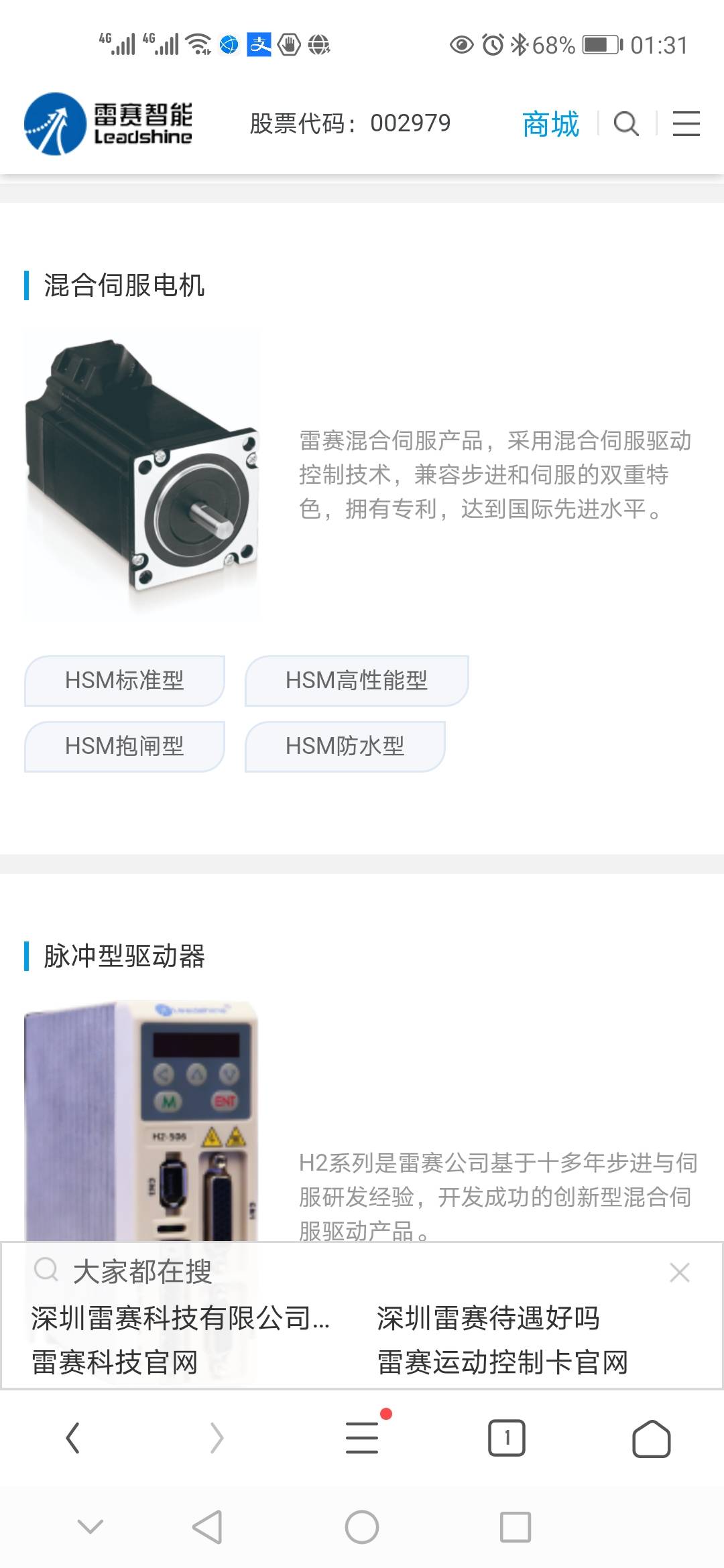
Task: Search for 雷赛运动控制卡官网 suggestion
Action: 503,1362
